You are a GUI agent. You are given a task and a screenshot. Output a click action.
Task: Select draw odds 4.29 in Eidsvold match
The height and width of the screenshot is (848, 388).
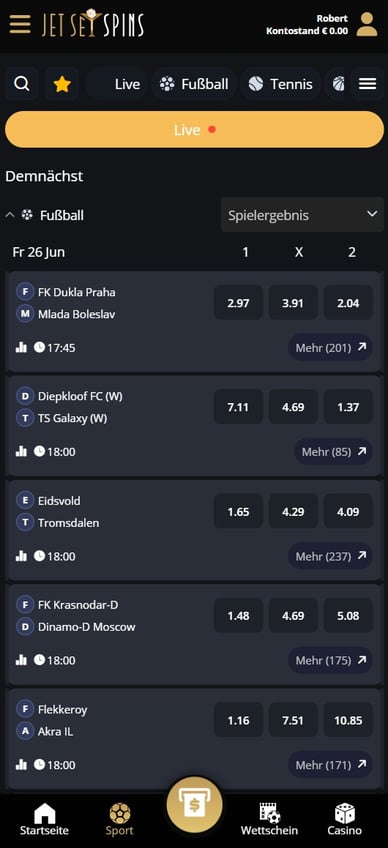coord(293,511)
